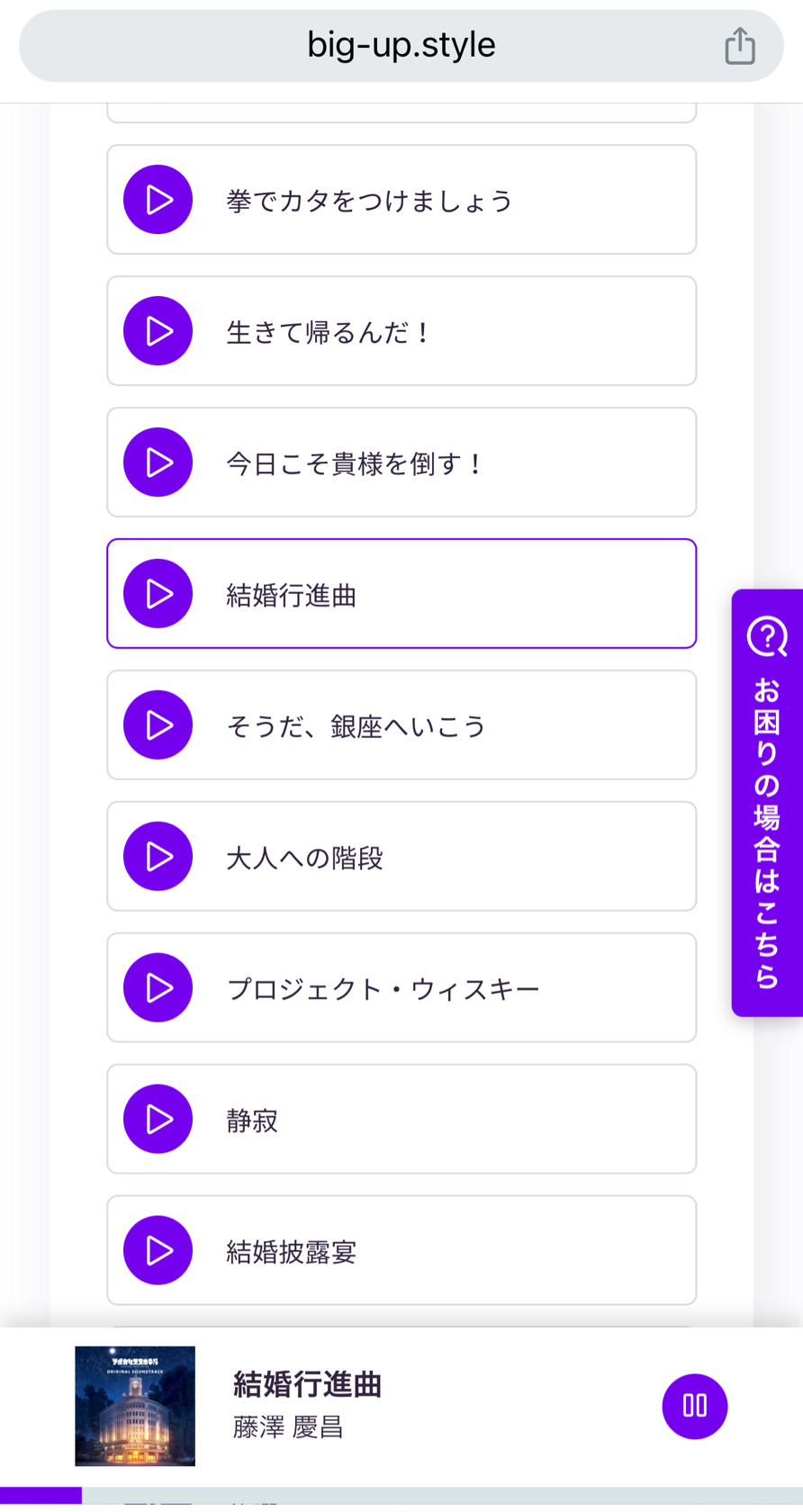
Task: Pause the currently playing song
Action: coord(695,1406)
